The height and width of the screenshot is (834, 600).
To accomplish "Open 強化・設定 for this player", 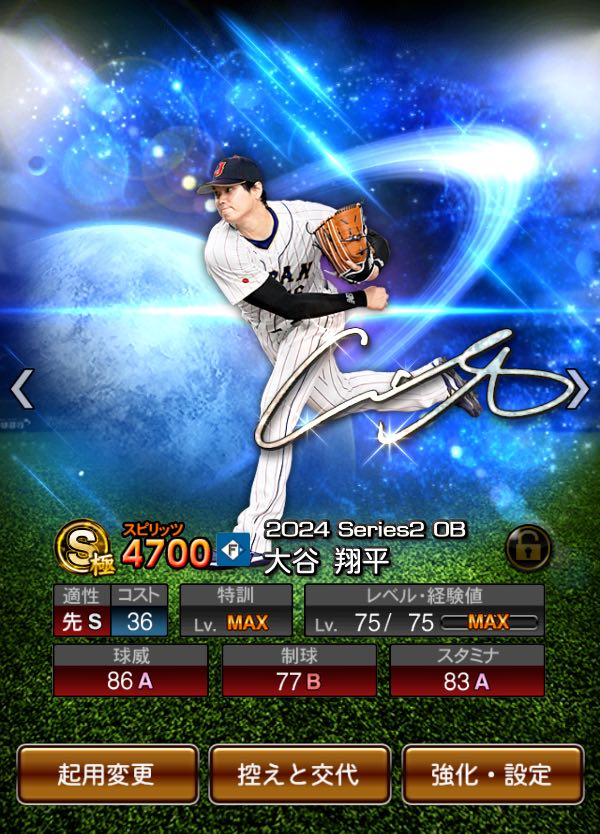I will pos(493,774).
